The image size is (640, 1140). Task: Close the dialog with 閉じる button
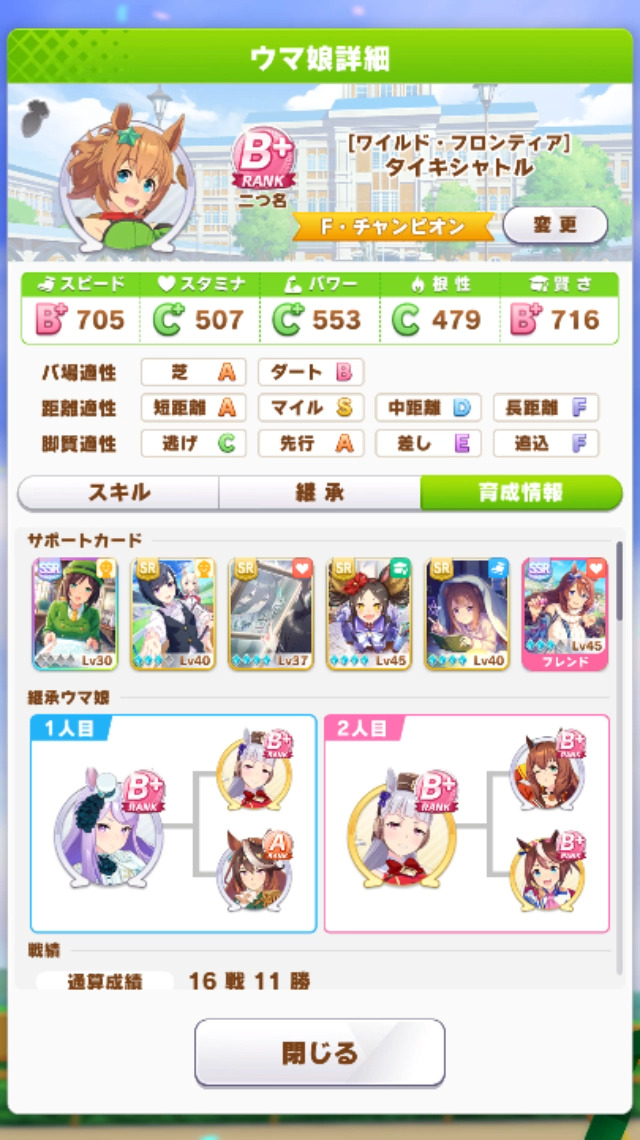[x=319, y=1052]
